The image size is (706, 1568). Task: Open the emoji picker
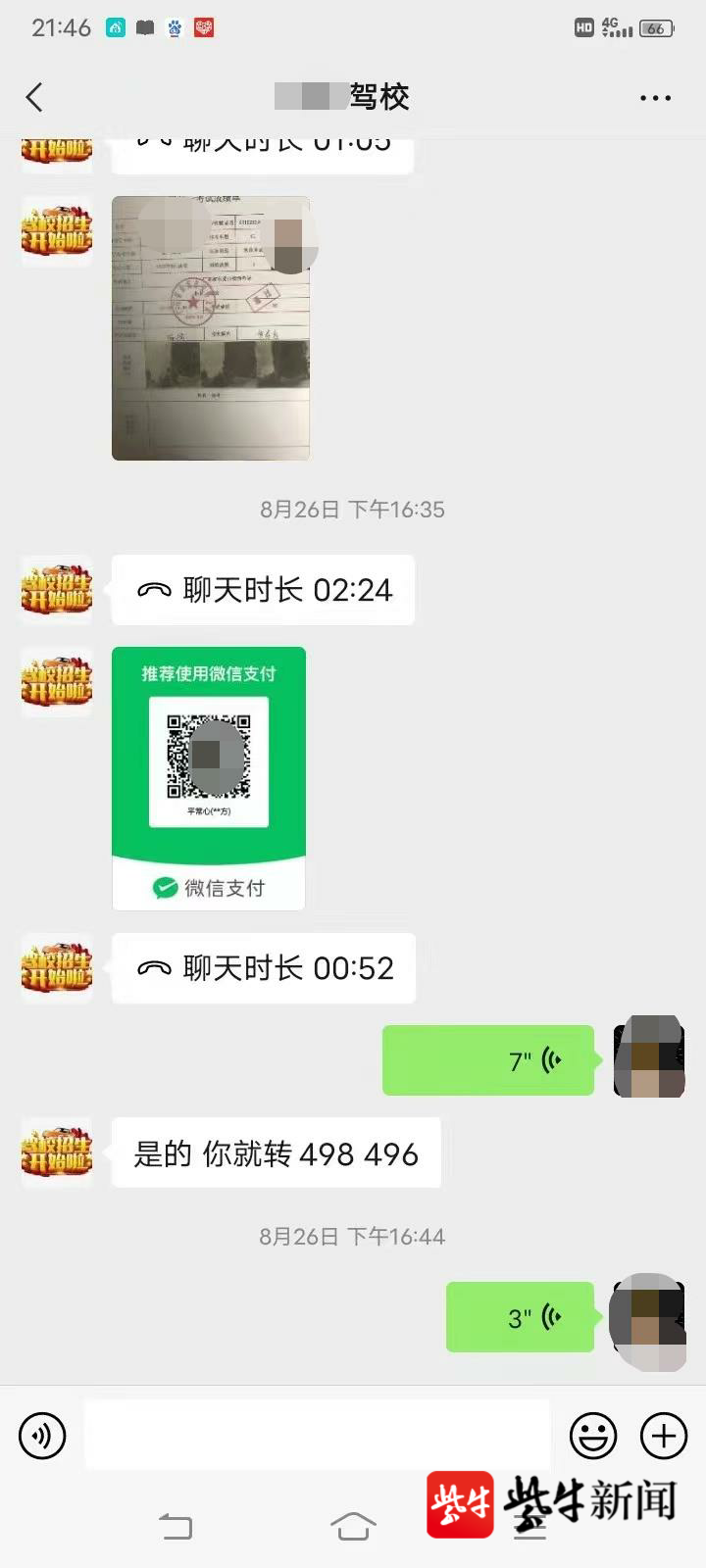pos(593,1436)
